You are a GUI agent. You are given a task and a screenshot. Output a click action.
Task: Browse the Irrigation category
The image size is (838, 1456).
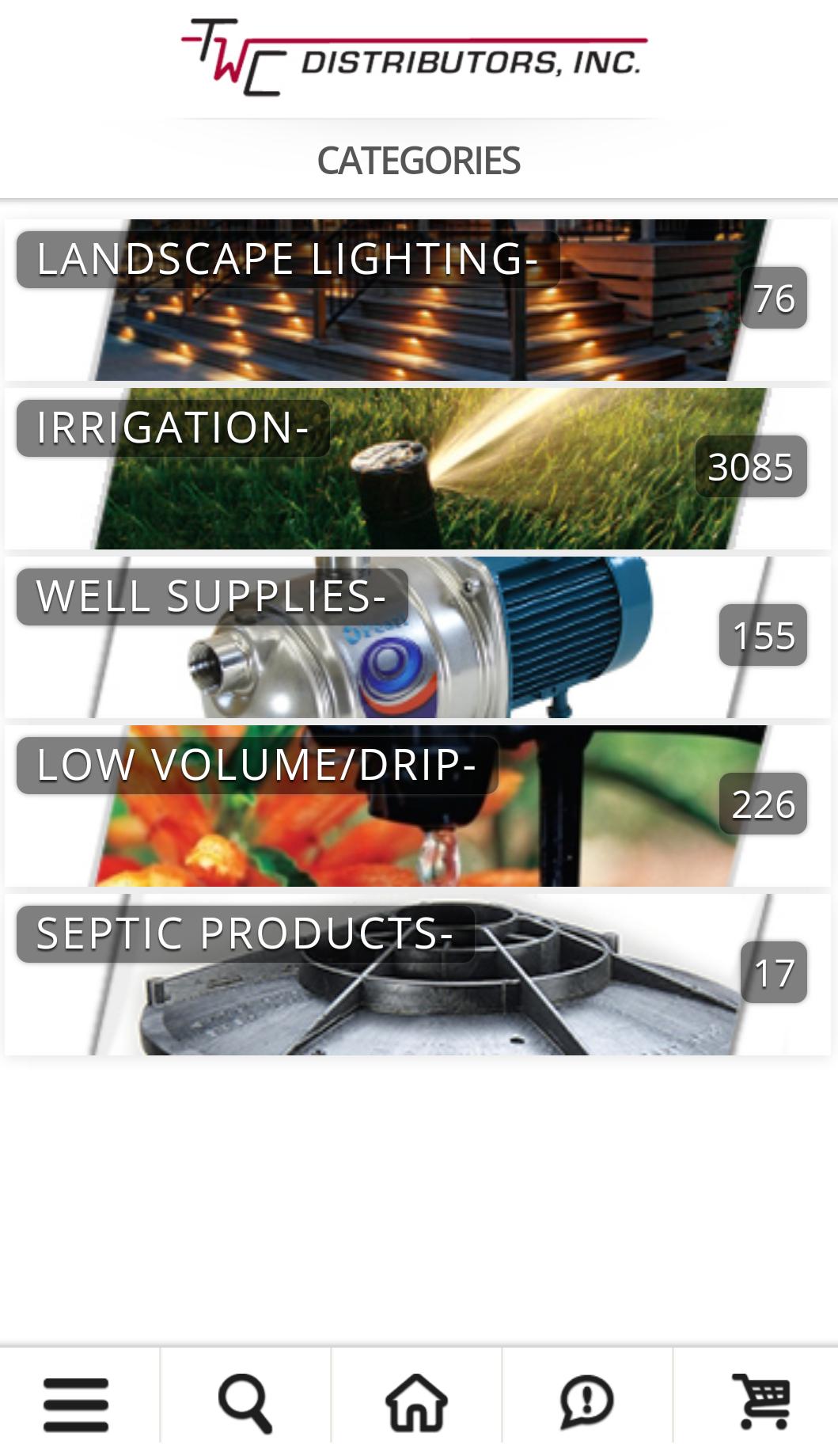tap(418, 469)
